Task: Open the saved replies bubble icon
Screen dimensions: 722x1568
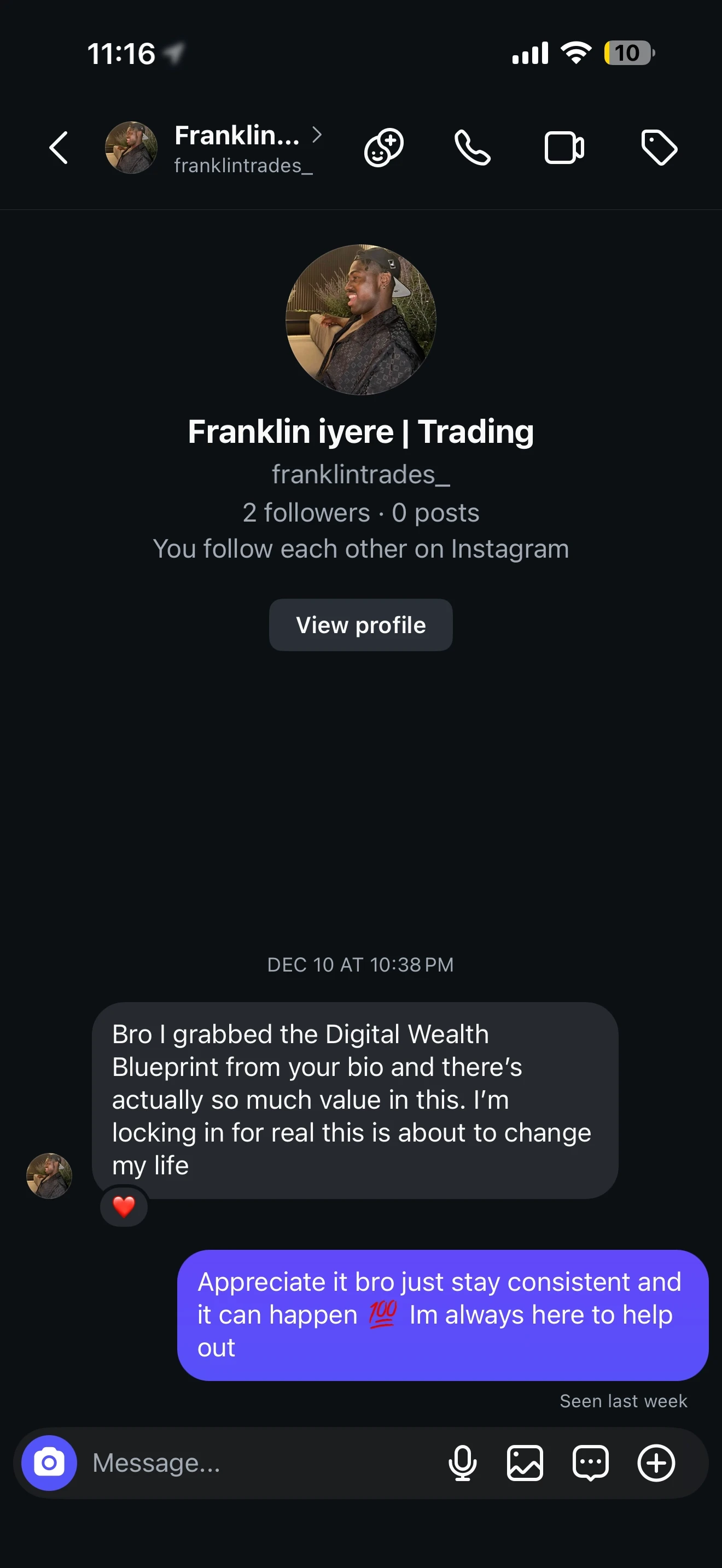Action: [591, 1462]
